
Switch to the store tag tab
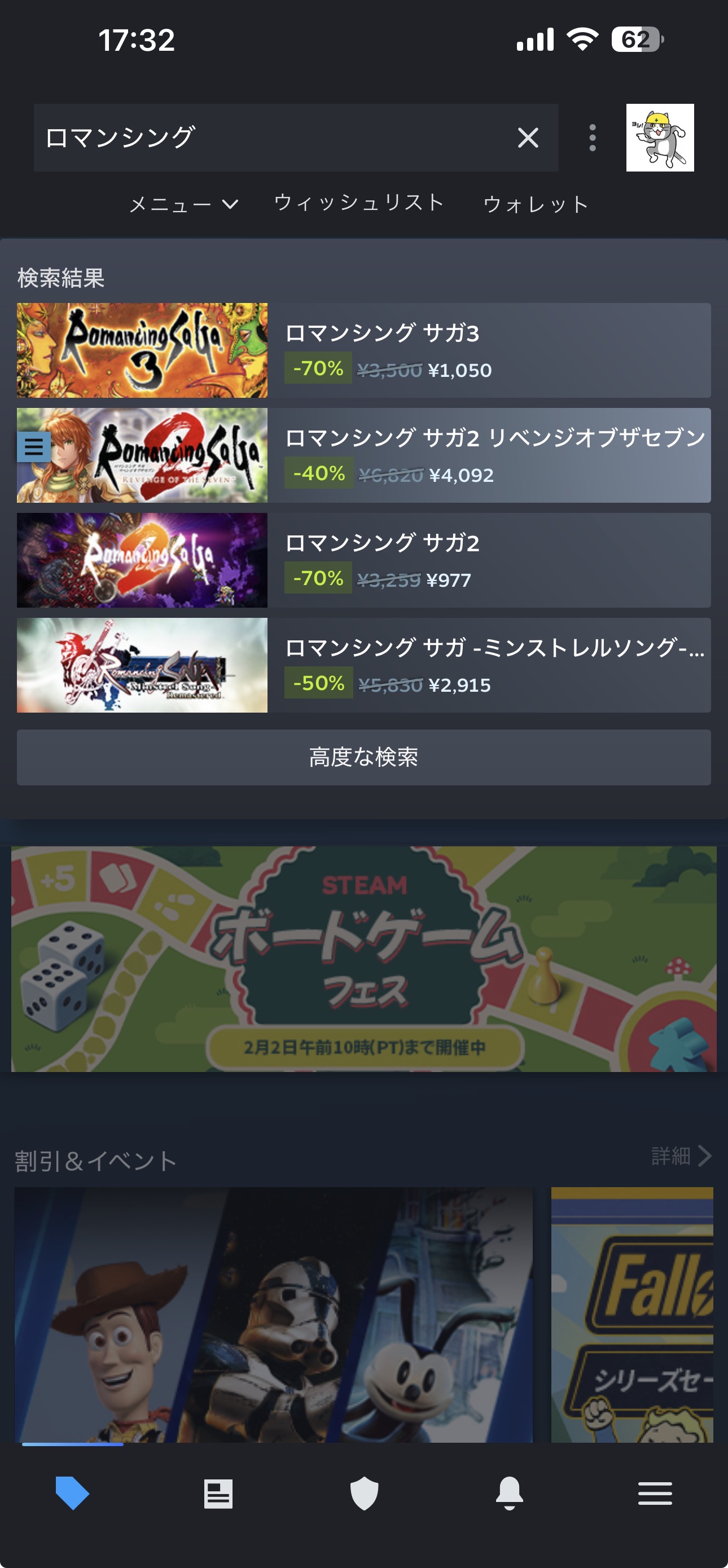[x=72, y=1493]
